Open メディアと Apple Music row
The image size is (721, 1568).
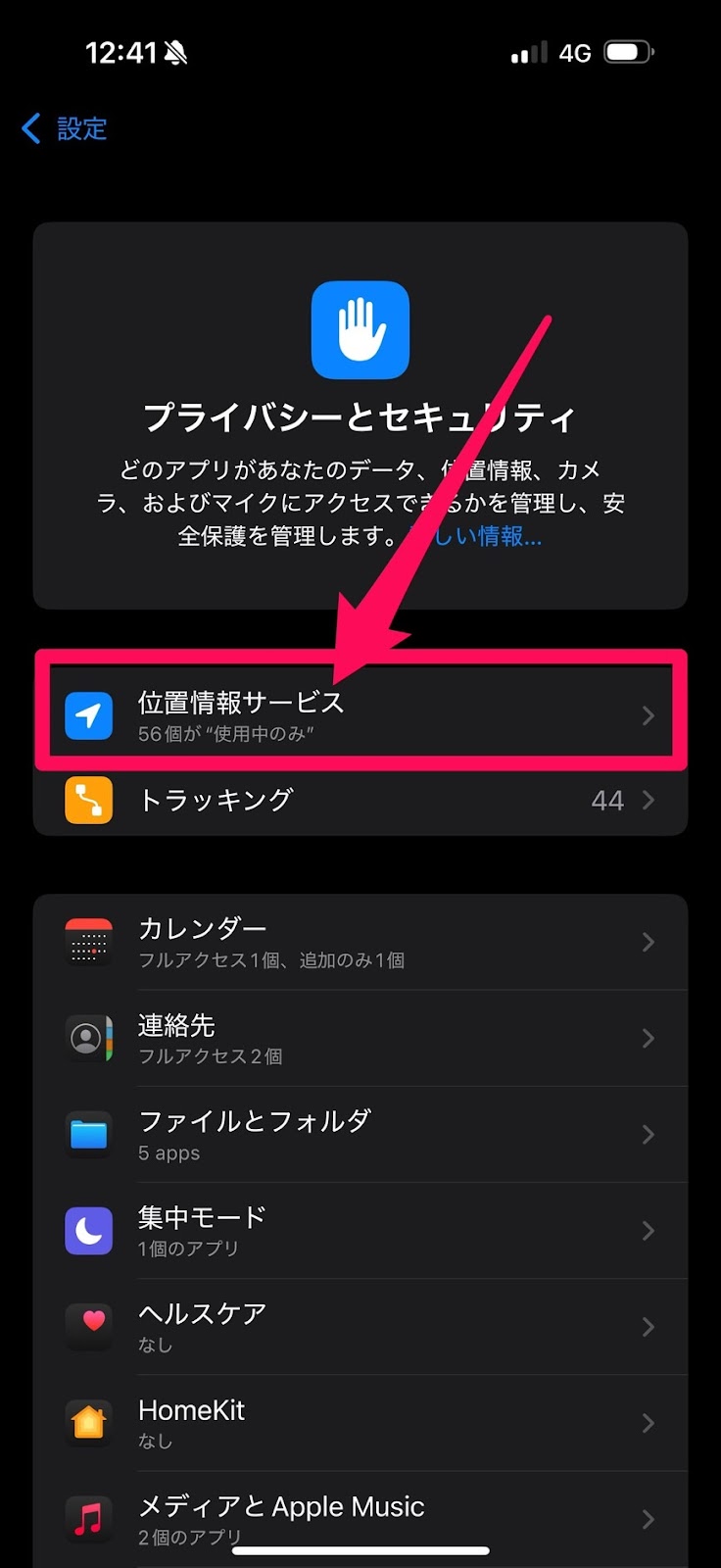click(359, 1518)
